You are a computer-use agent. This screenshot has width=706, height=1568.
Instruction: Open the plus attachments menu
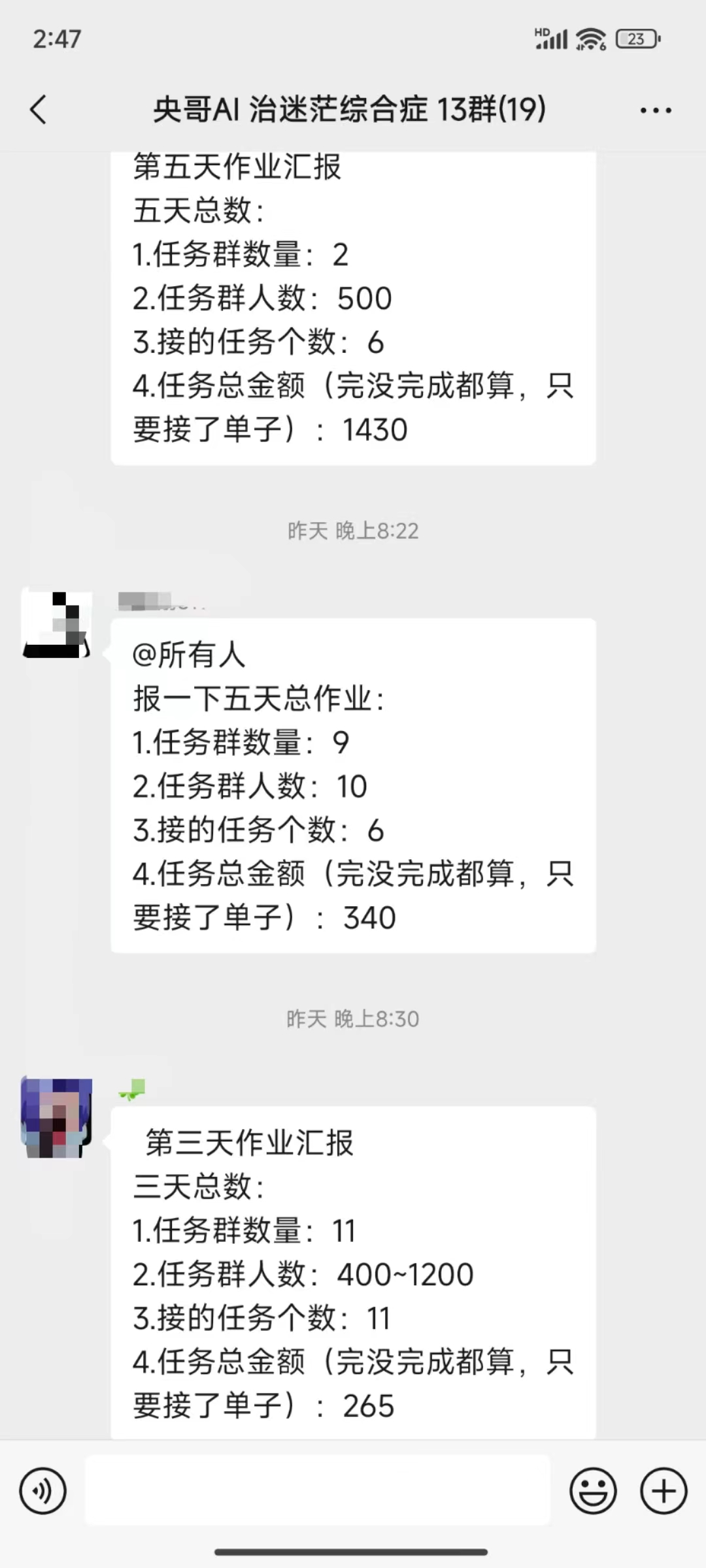click(664, 1492)
